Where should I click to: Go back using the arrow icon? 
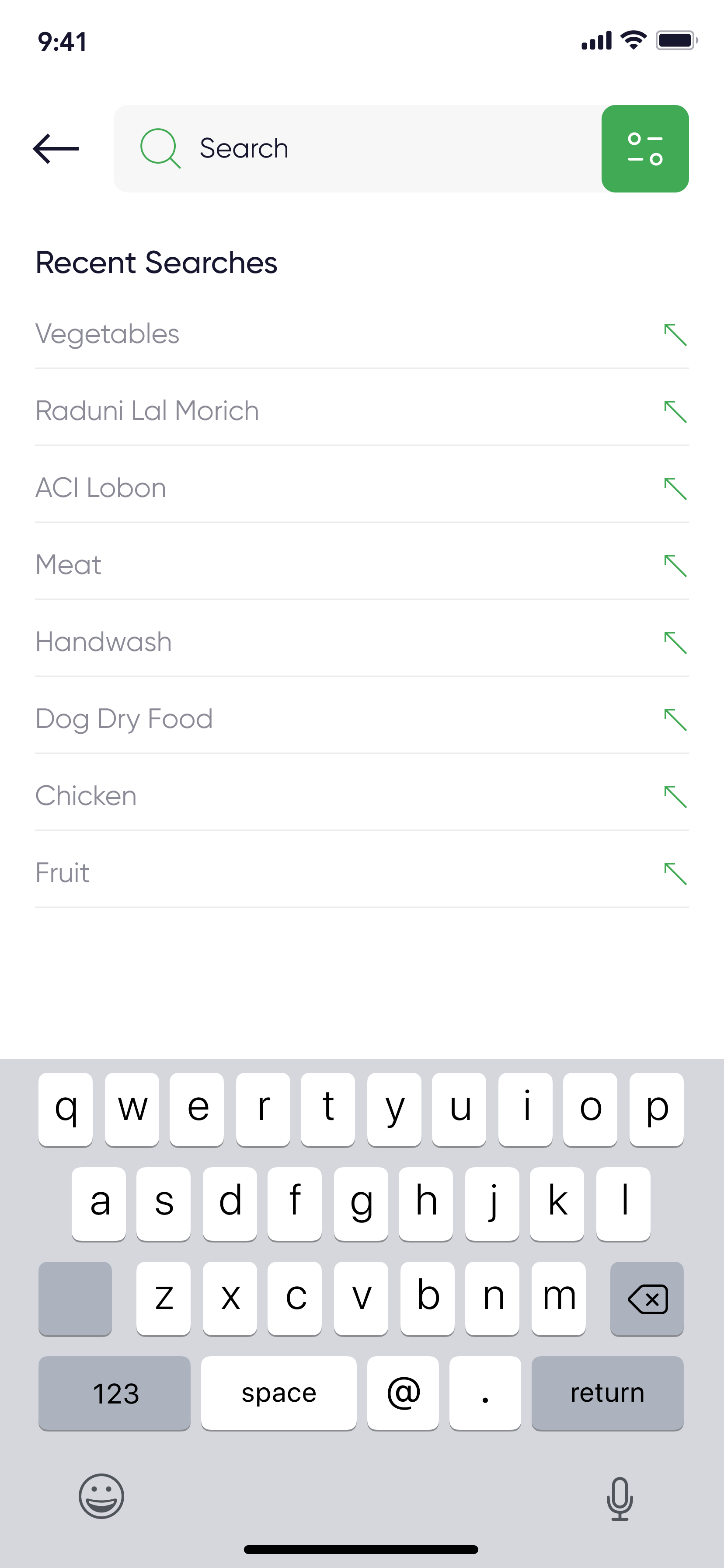(56, 148)
